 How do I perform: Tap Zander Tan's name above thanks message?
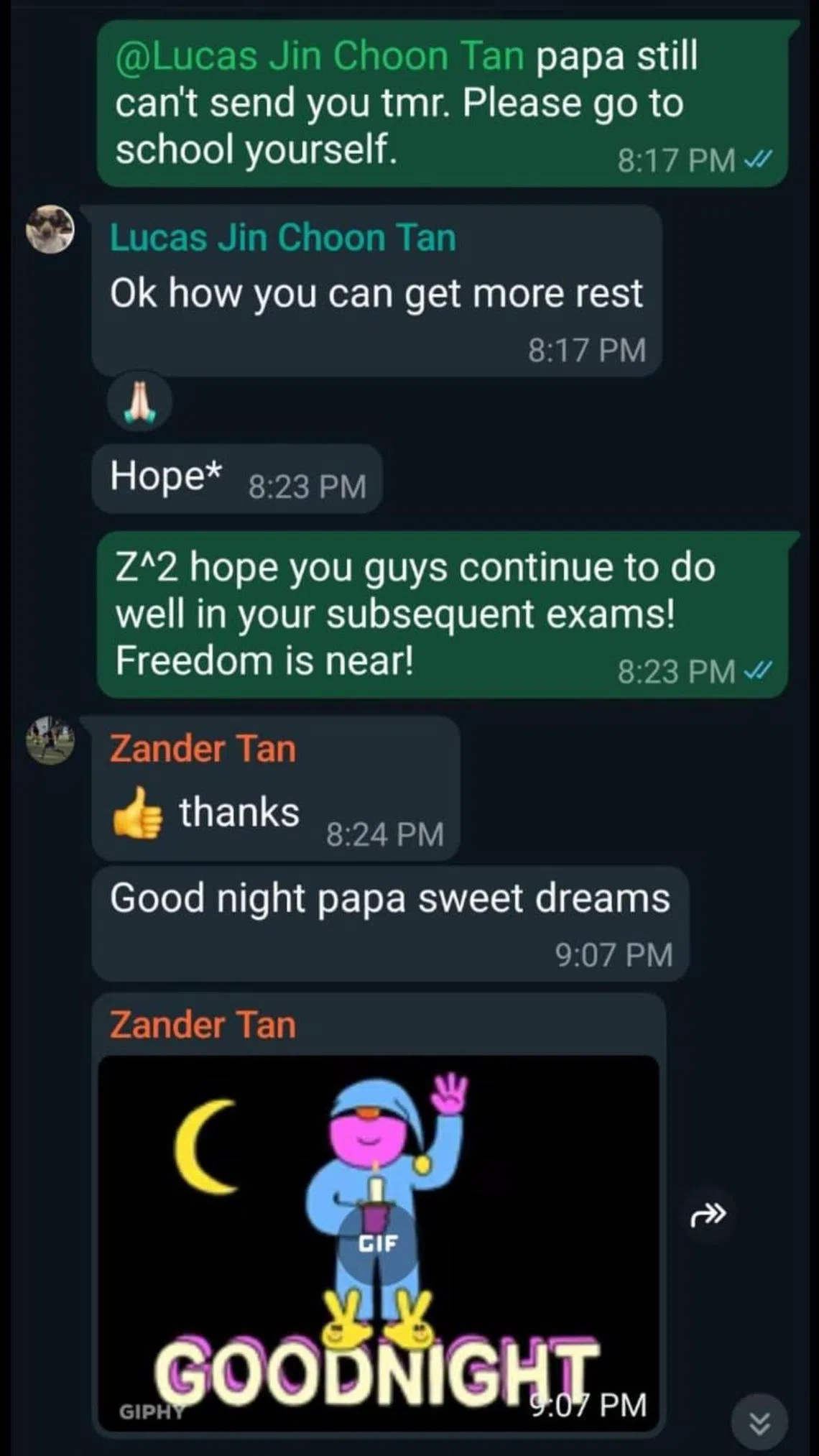pyautogui.click(x=201, y=749)
